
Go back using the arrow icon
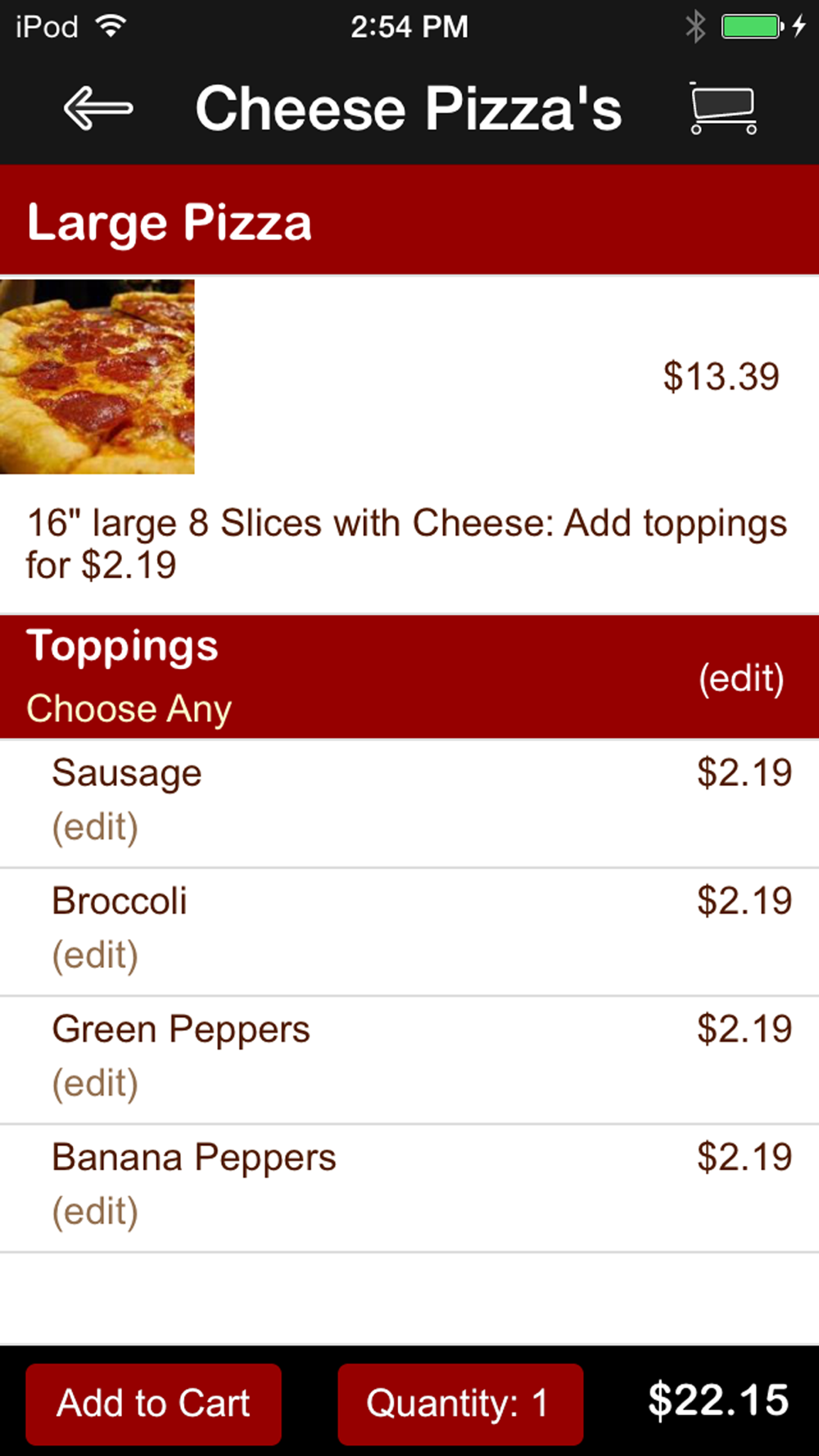coord(98,109)
